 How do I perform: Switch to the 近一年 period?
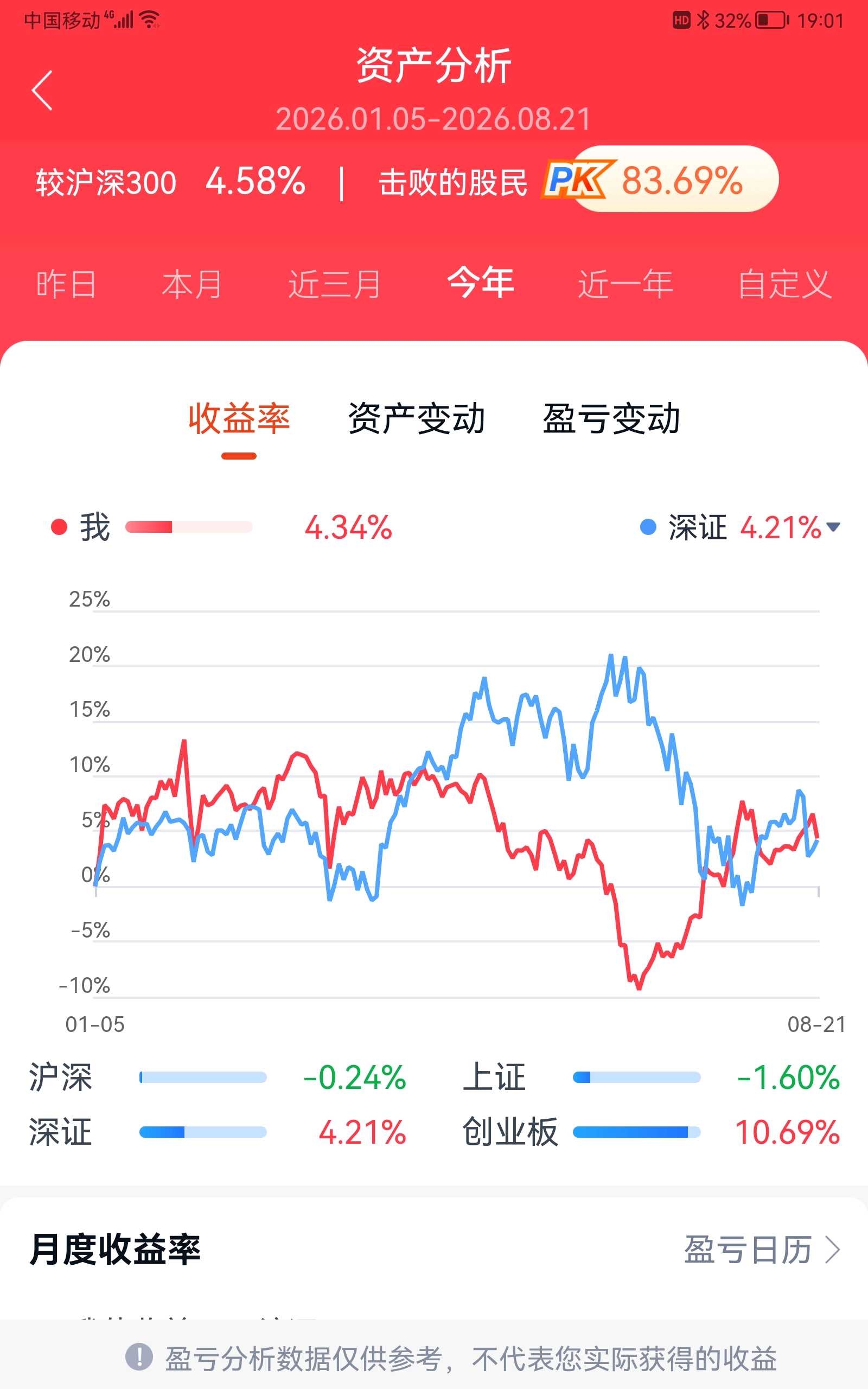coord(625,284)
